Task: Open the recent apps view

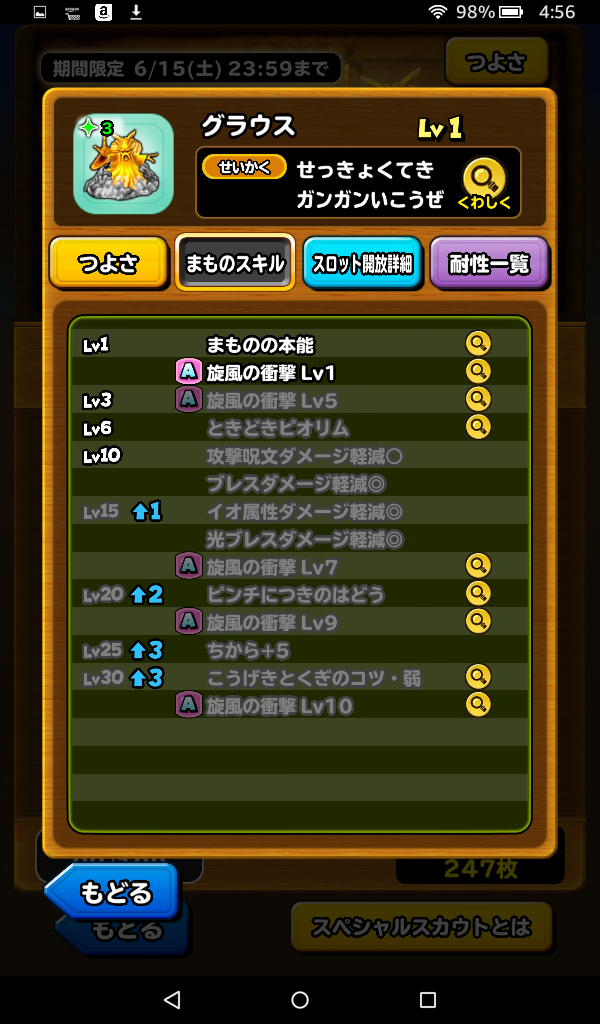Action: 428,999
